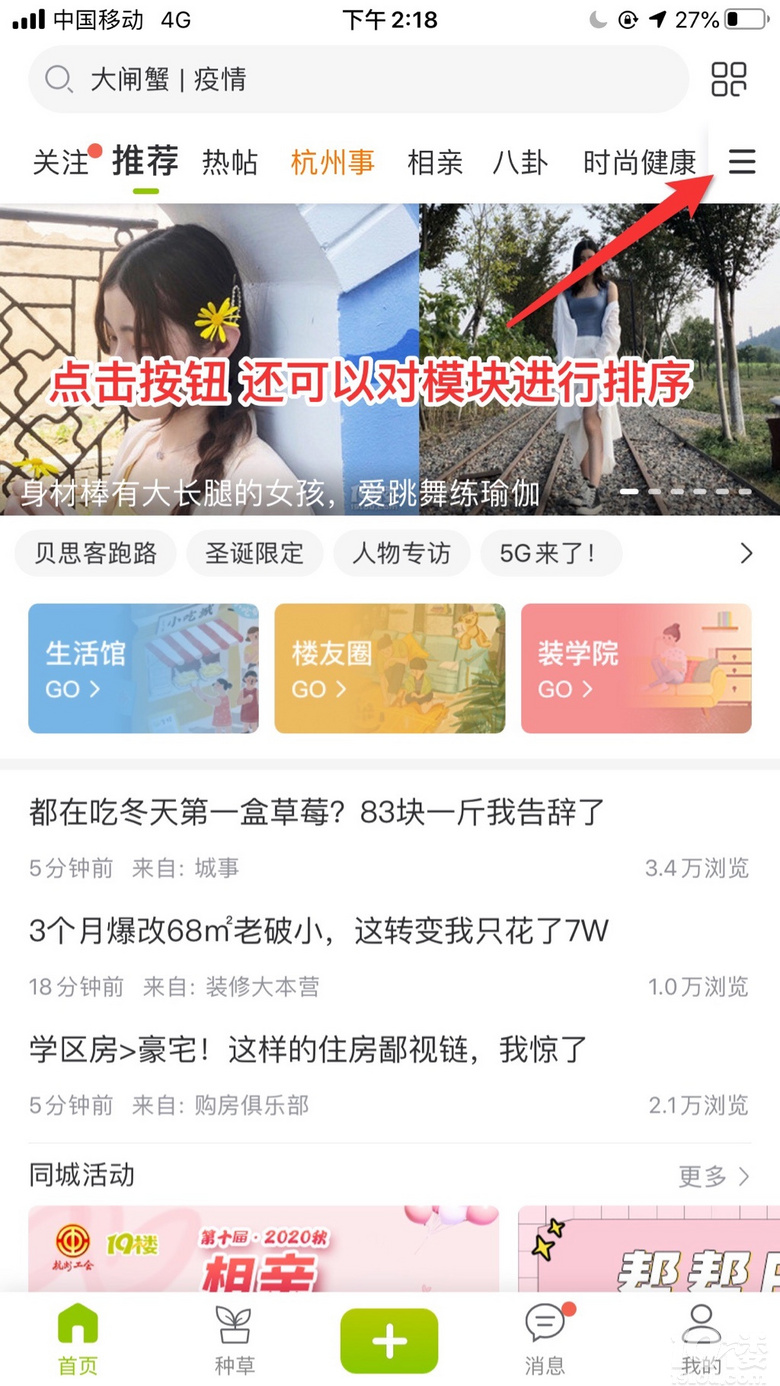
Task: Tap the 人物专访 chip
Action: [401, 553]
